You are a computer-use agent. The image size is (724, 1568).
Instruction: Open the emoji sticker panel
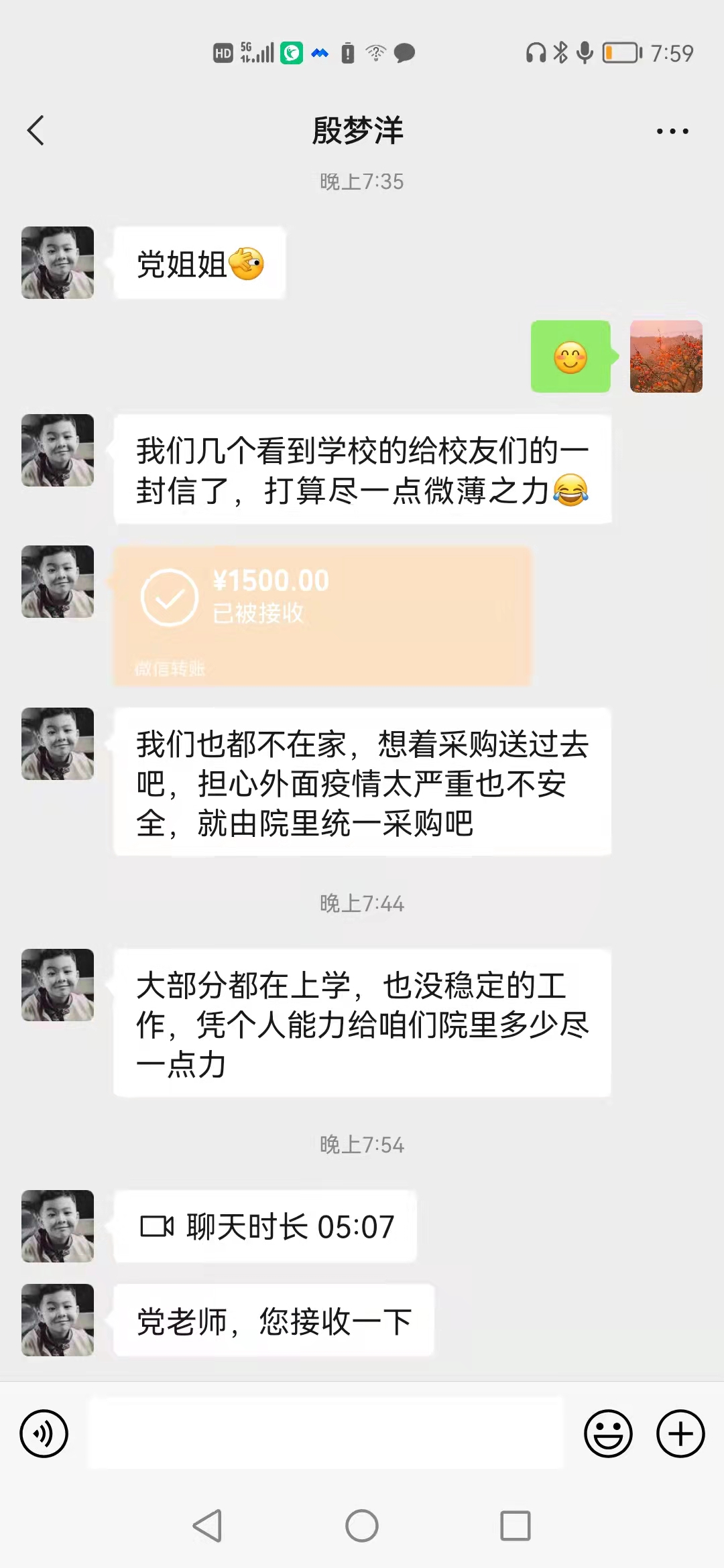pos(608,1434)
